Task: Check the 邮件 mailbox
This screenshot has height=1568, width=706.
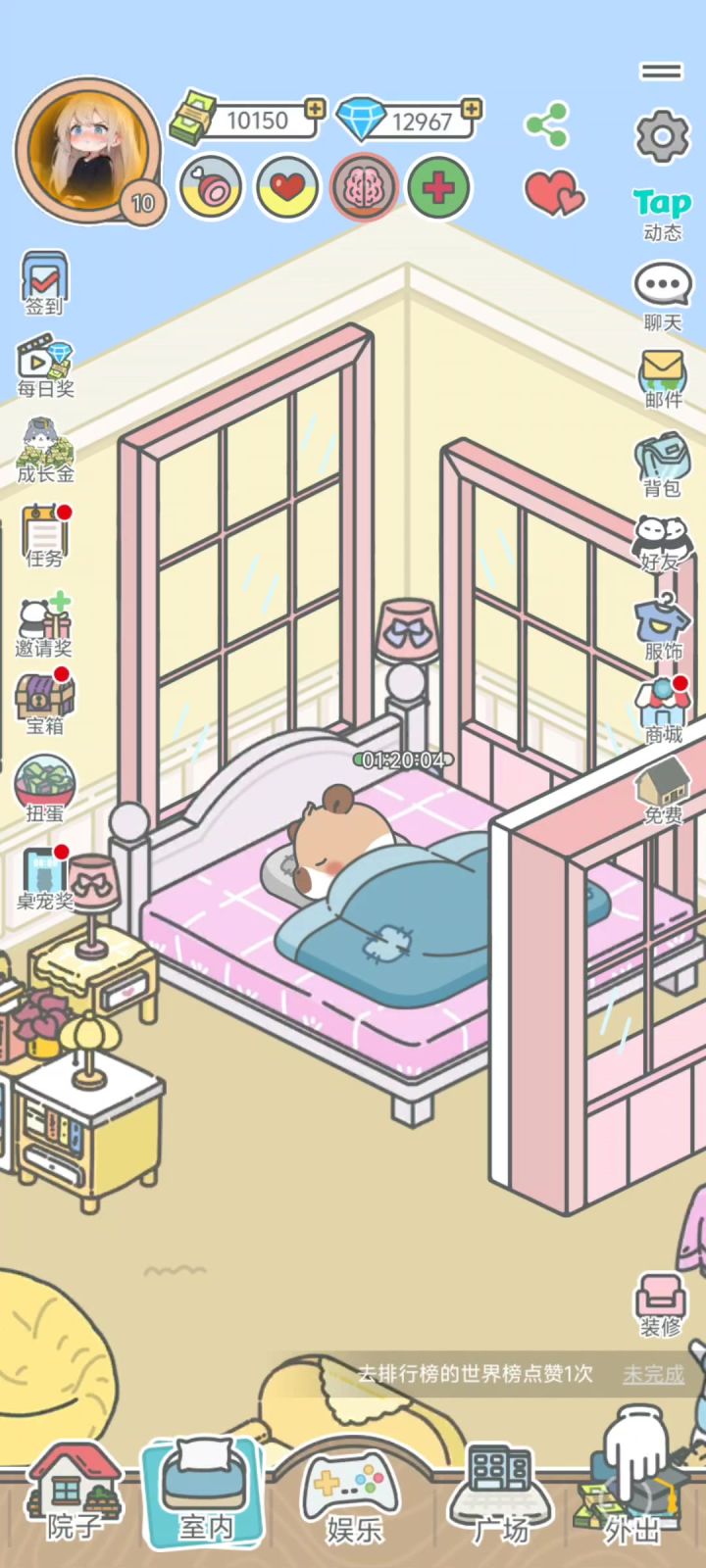Action: pos(663,379)
